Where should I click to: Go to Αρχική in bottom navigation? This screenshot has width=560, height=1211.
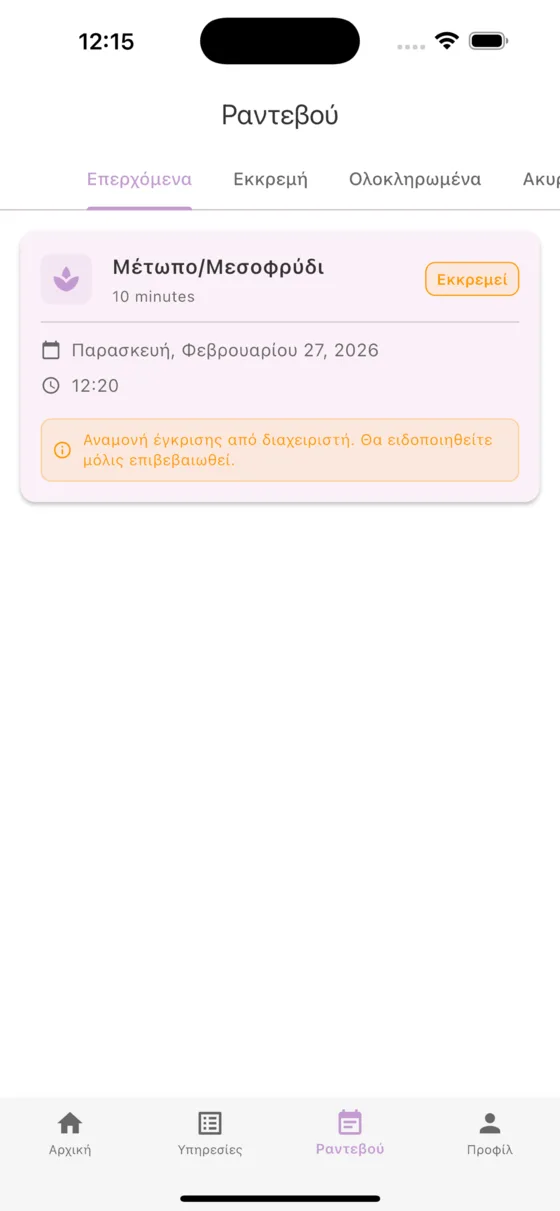pos(70,1133)
